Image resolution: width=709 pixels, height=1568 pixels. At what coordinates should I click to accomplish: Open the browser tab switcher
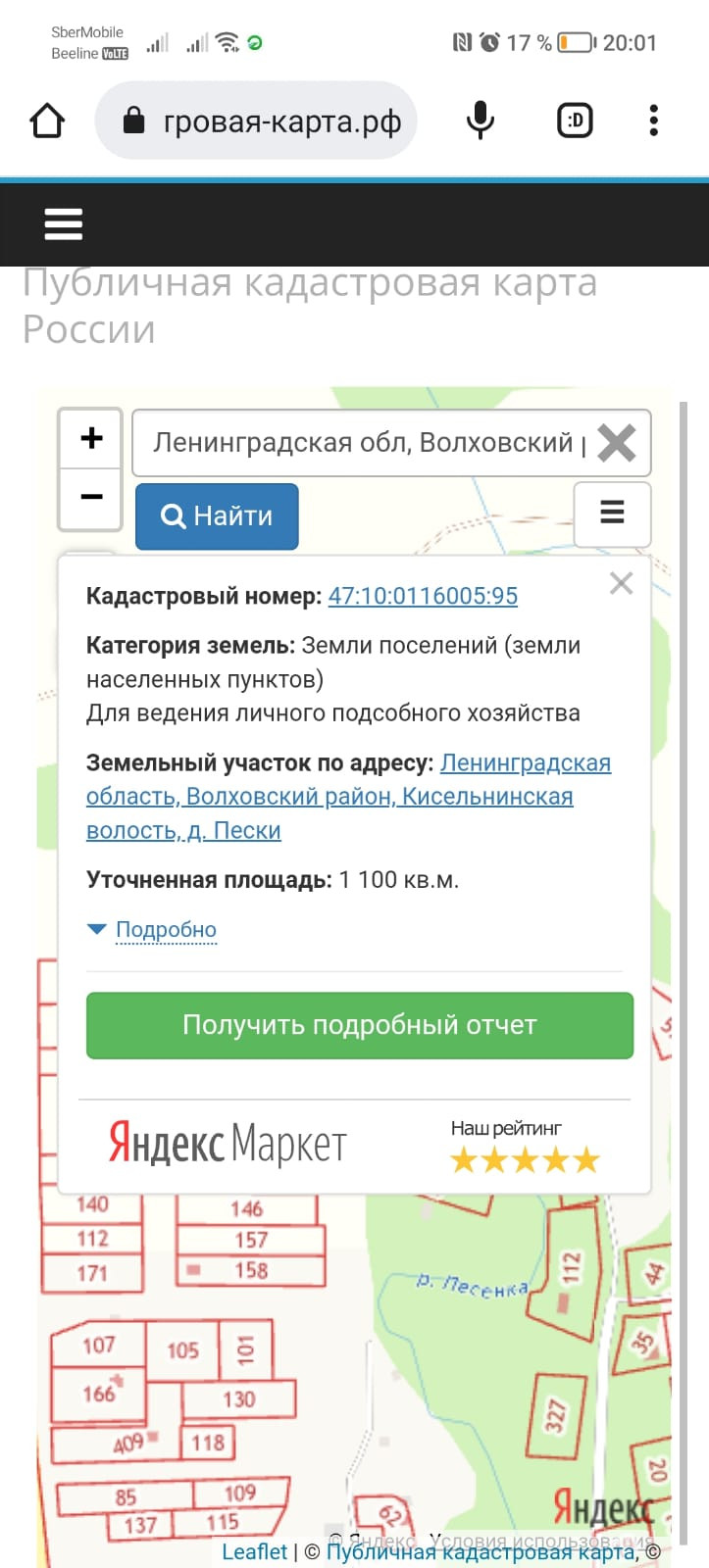575,121
